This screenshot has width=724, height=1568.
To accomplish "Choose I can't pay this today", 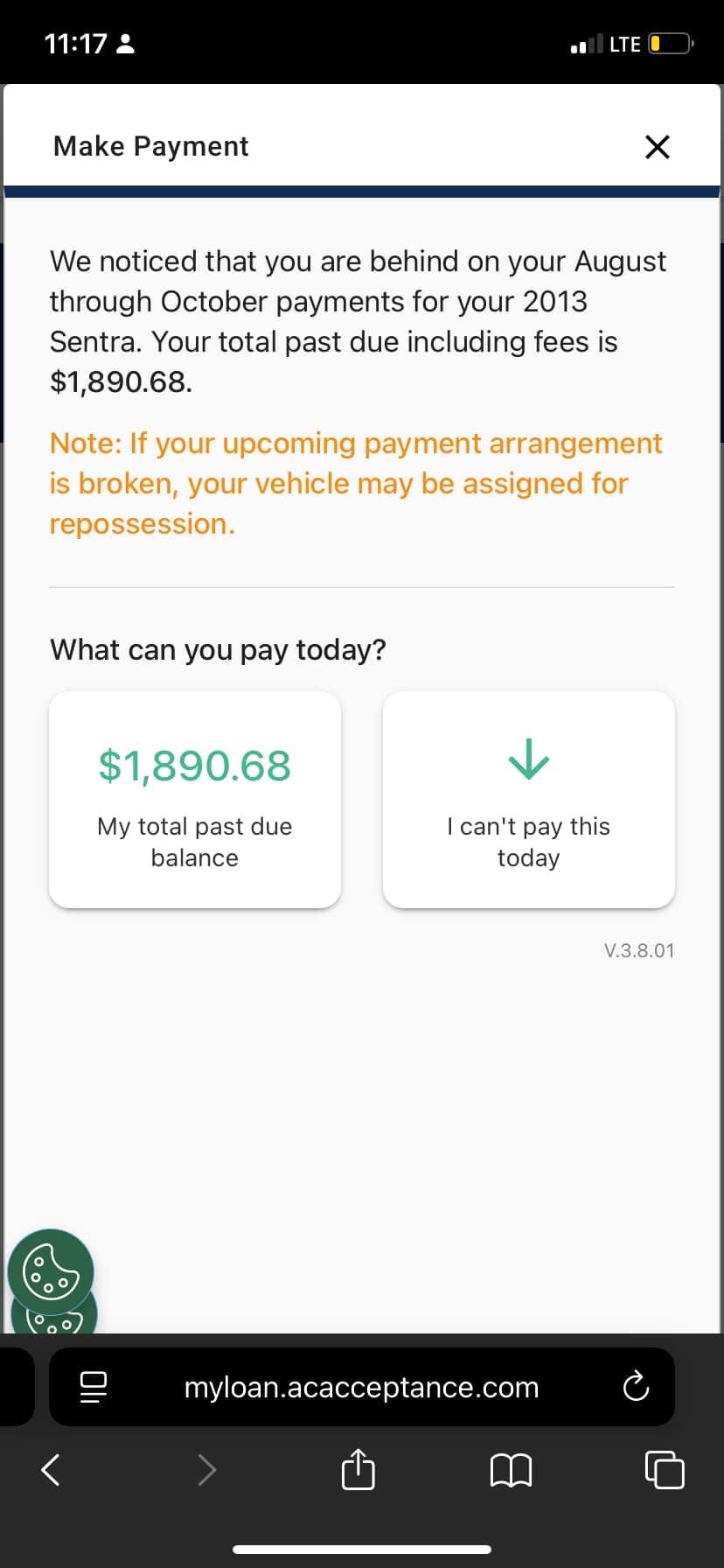I will coord(528,799).
